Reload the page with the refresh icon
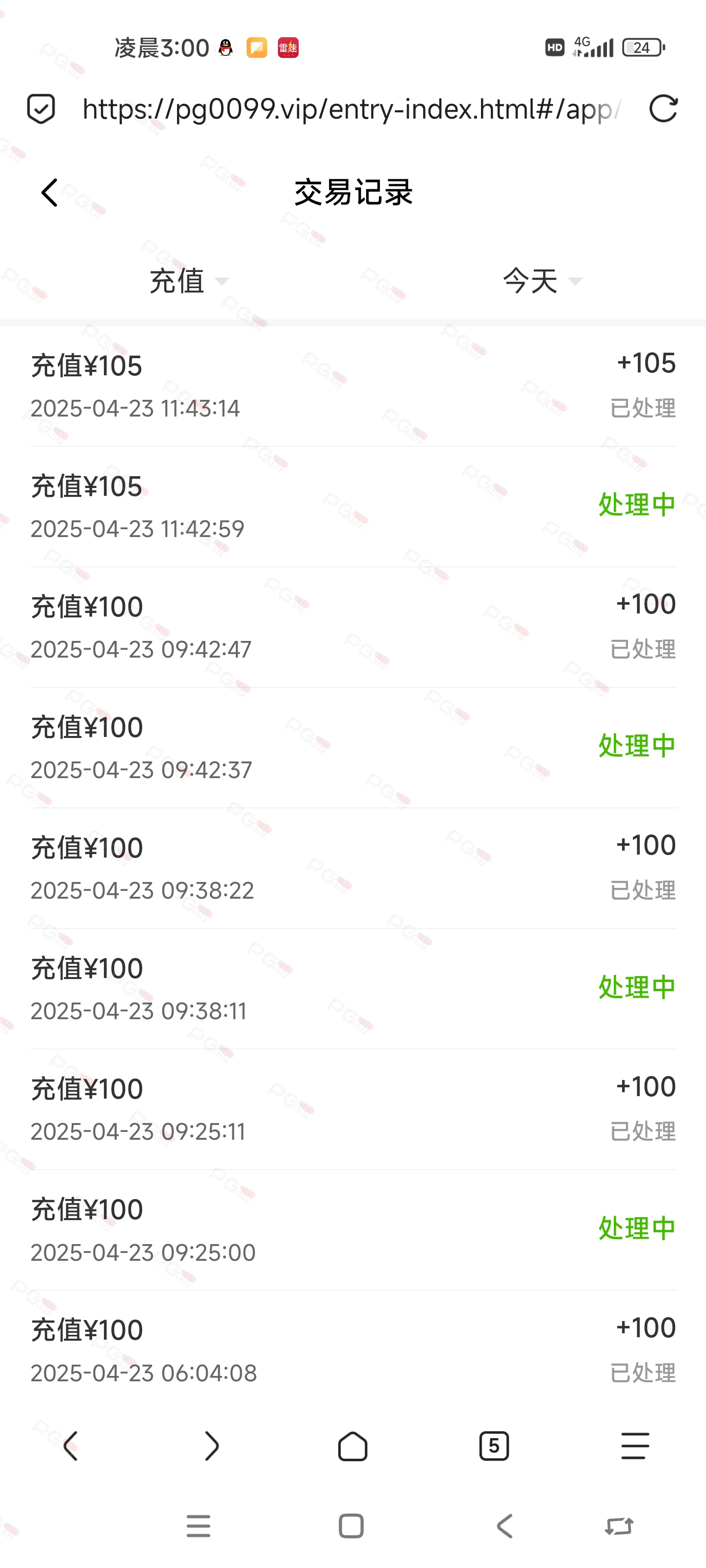 pos(663,109)
